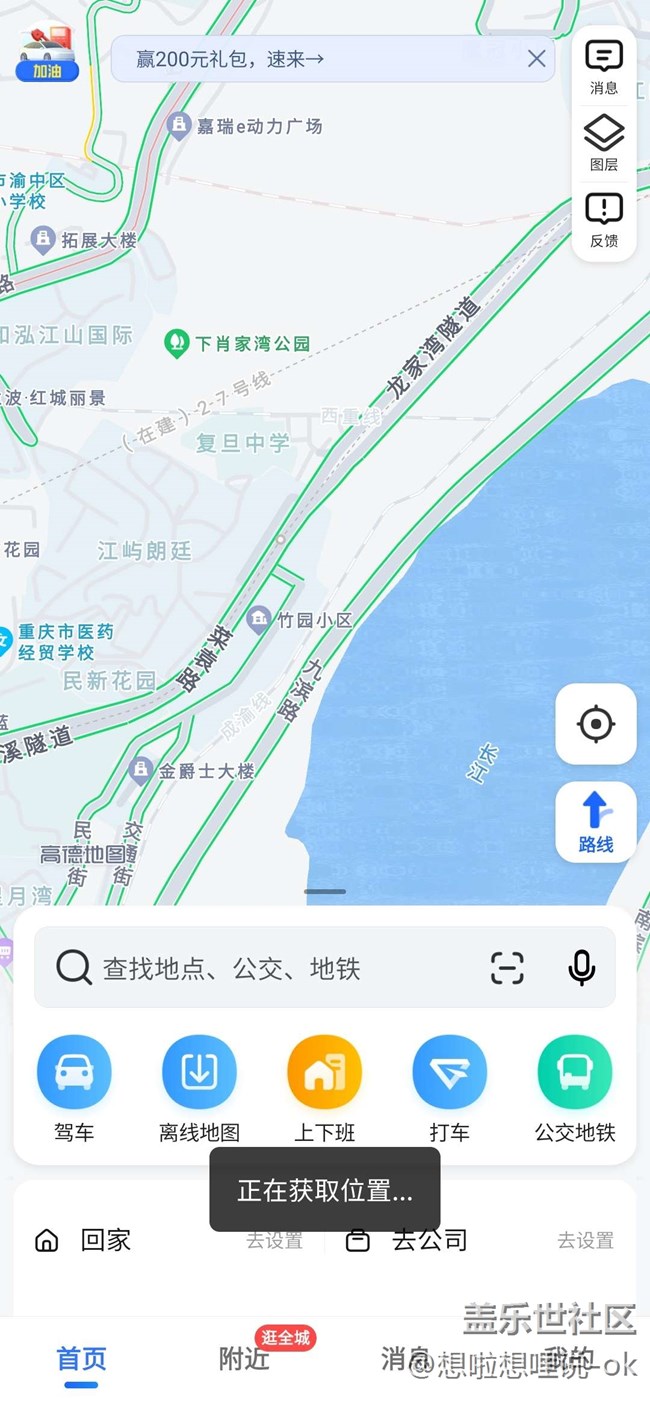Recenter map on my current location

pos(596,723)
